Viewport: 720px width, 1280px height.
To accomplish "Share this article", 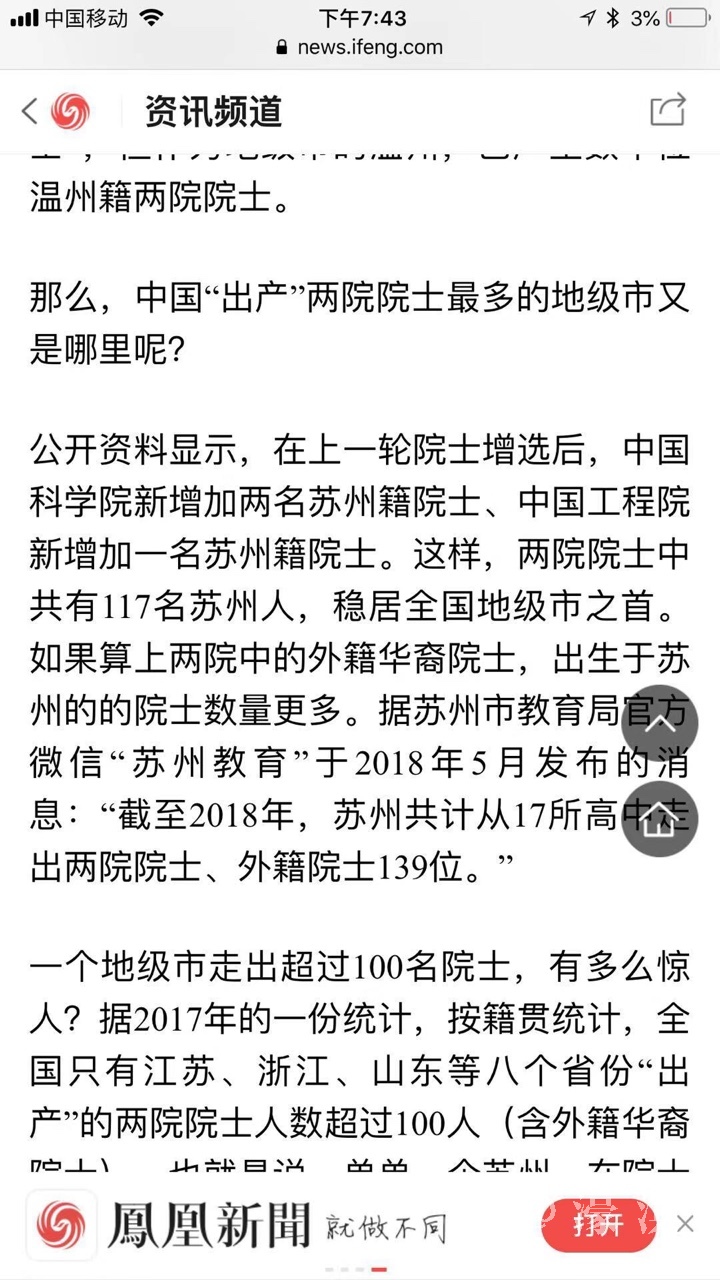I will click(667, 110).
